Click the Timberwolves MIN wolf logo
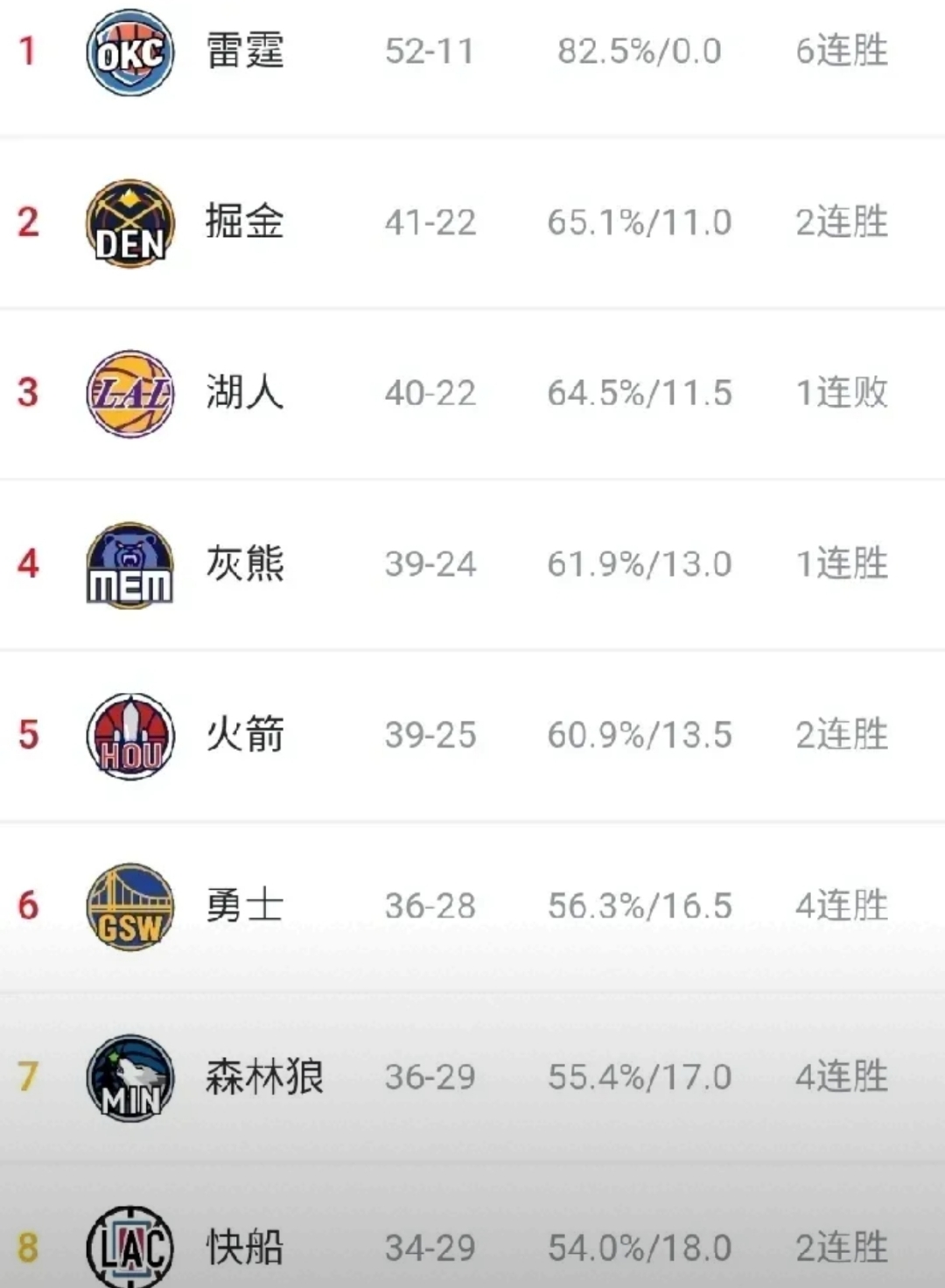This screenshot has height=1288, width=945. point(129,1074)
